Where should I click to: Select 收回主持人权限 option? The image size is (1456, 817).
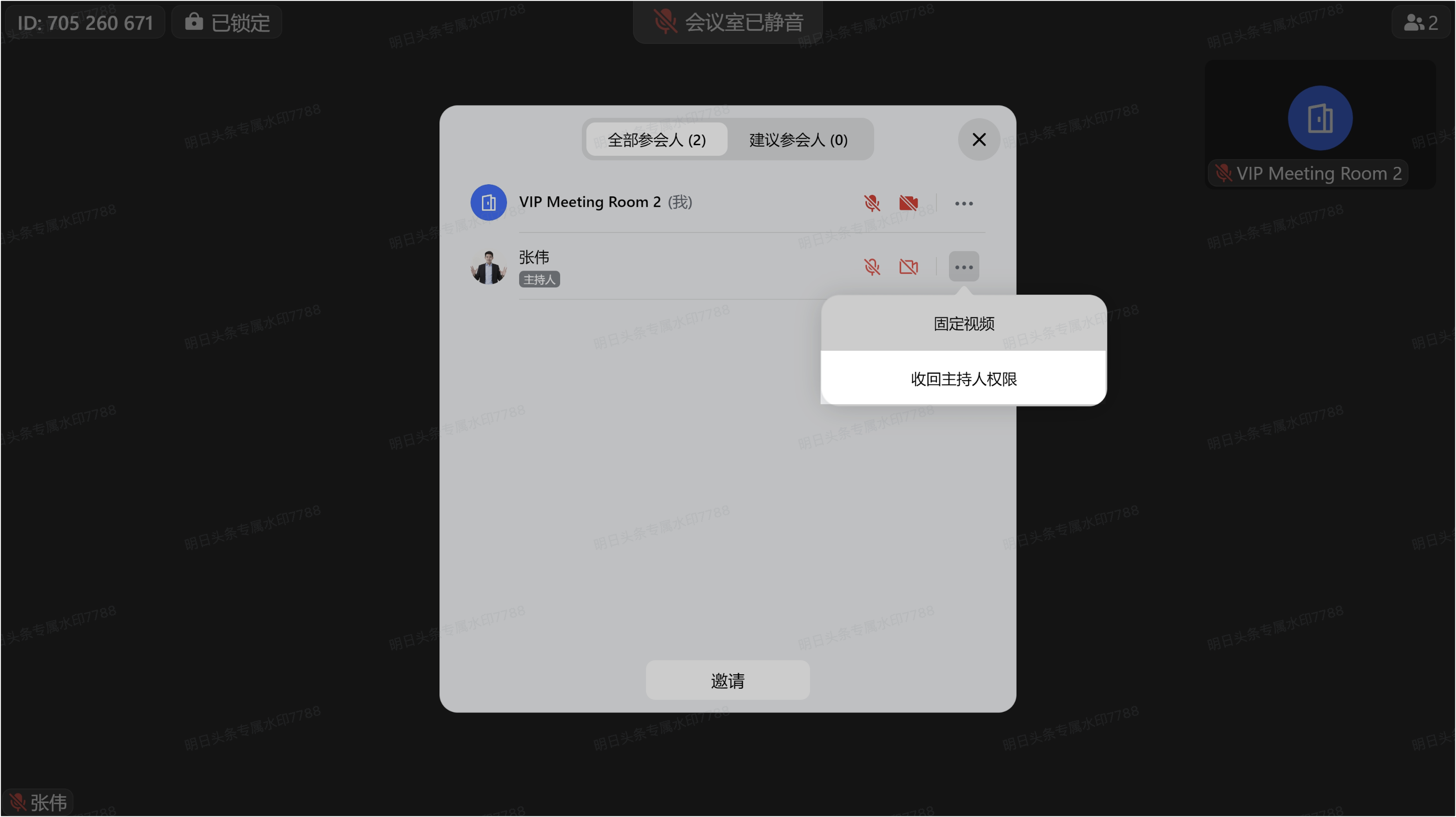(x=964, y=379)
